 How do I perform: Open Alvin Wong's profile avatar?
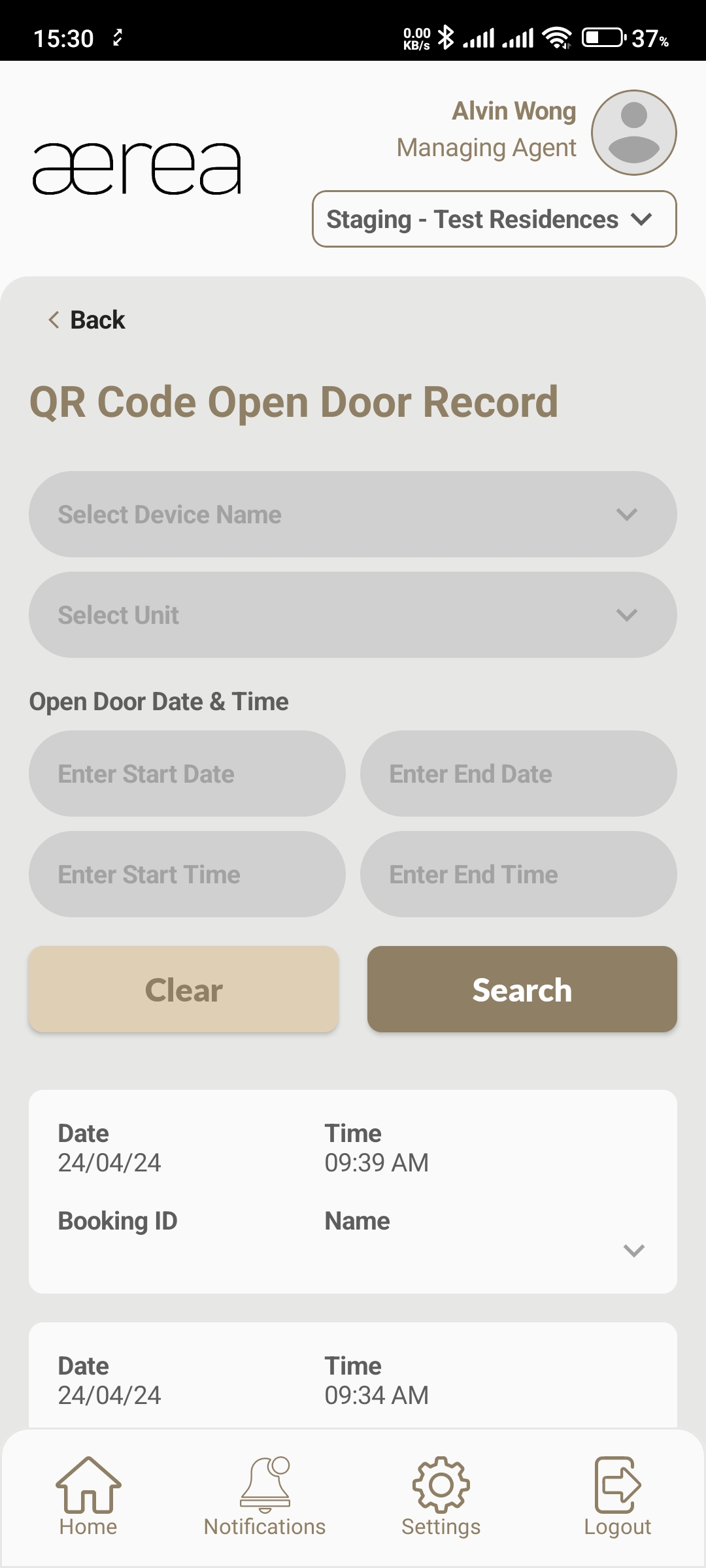tap(633, 133)
